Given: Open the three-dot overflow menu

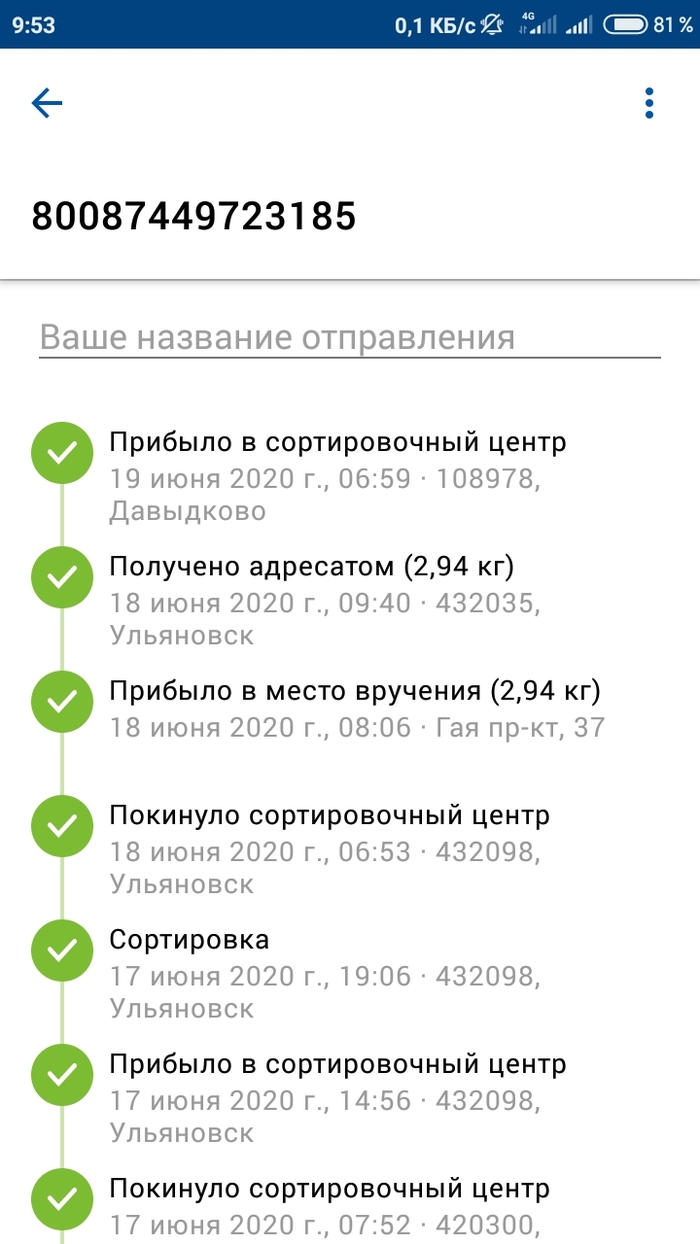Looking at the screenshot, I should coord(650,103).
